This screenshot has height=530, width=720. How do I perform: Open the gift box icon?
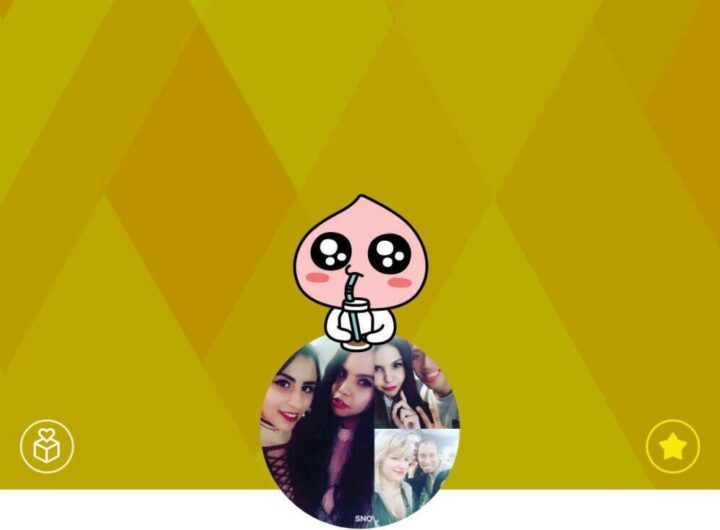[48, 447]
